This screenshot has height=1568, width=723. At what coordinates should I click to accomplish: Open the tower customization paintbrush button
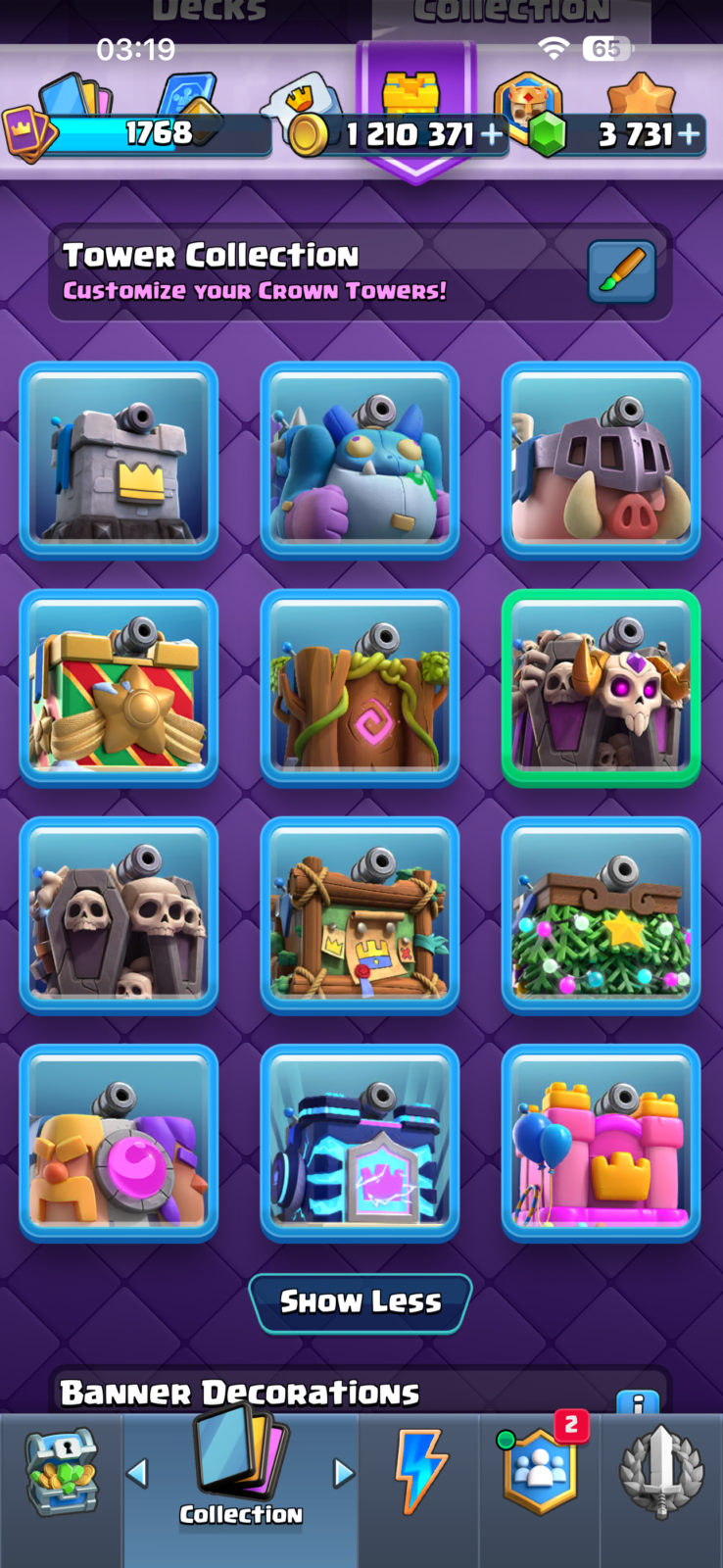[x=621, y=272]
